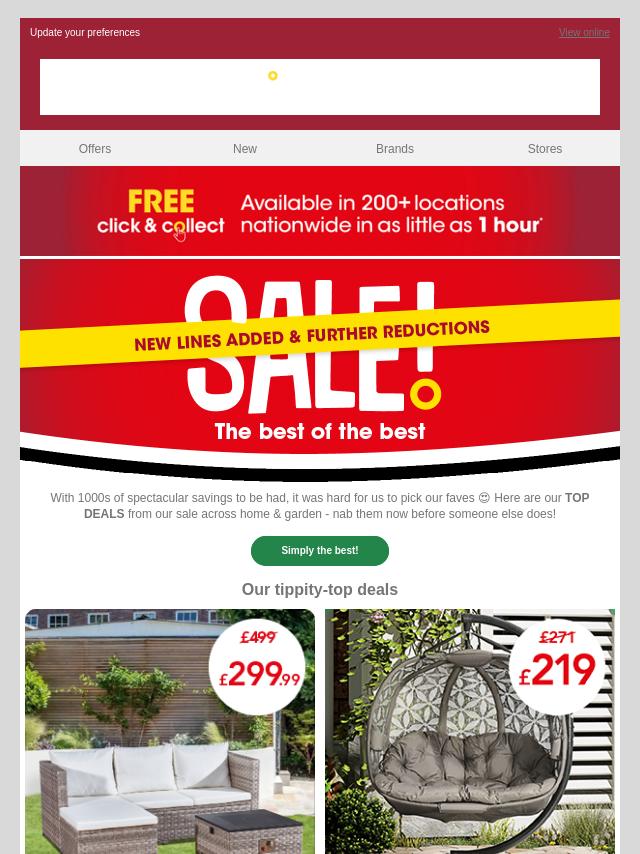Screen dimensions: 640x854
Task: Open the free click & collect banner
Action: [320, 211]
